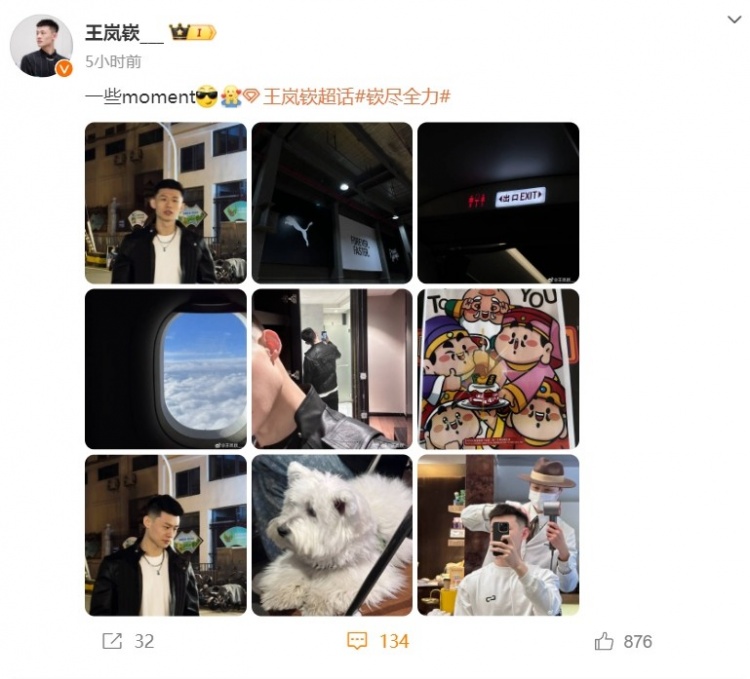
Task: Open the 134 comments
Action: pyautogui.click(x=378, y=642)
